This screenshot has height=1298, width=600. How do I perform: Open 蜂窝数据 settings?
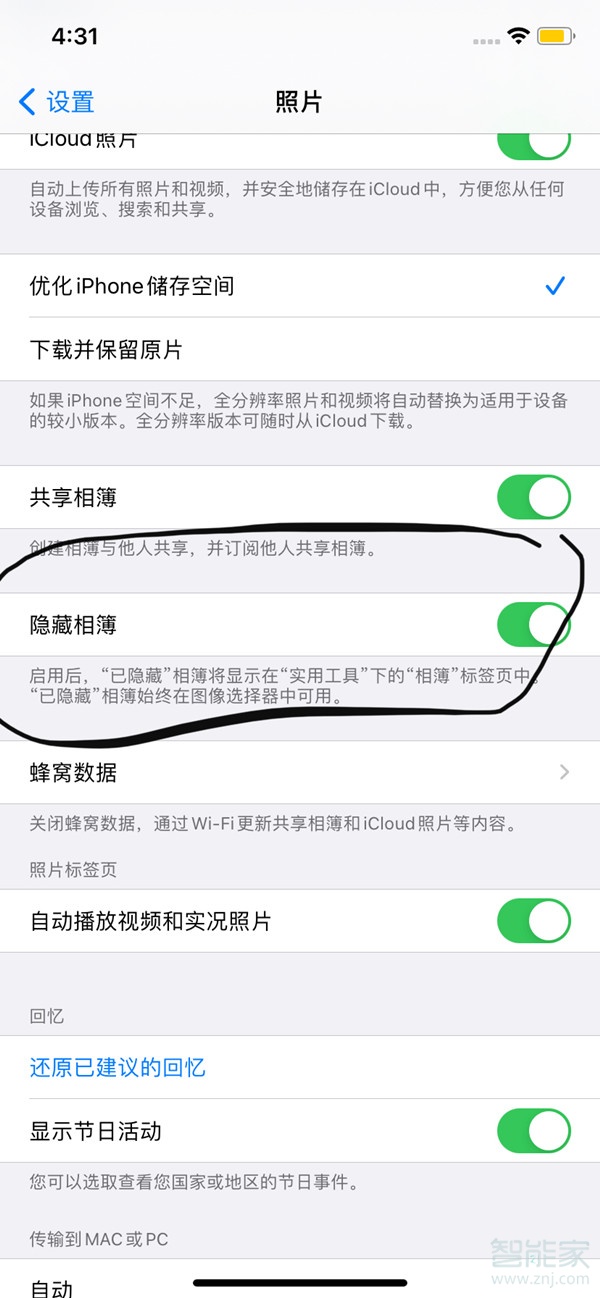point(300,773)
